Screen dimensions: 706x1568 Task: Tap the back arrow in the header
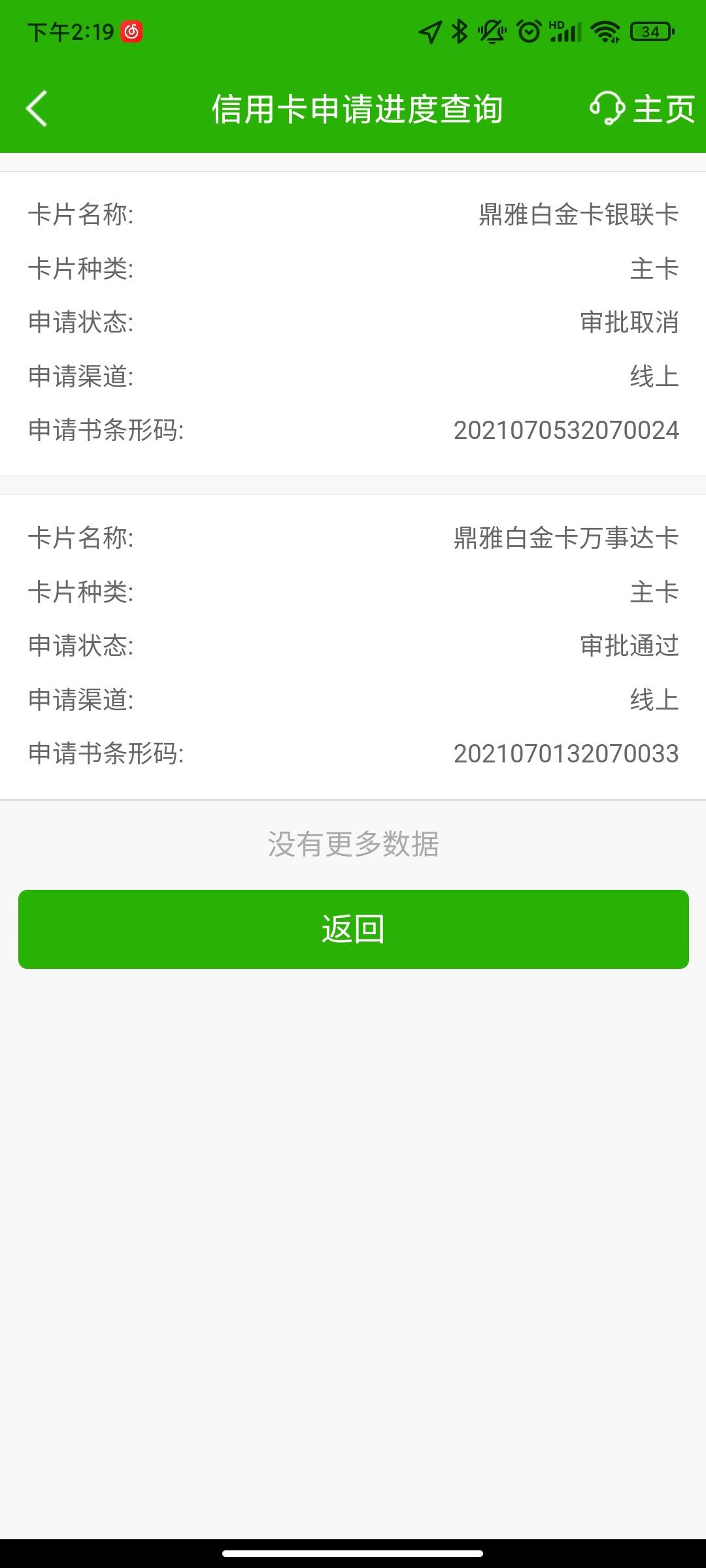point(37,108)
